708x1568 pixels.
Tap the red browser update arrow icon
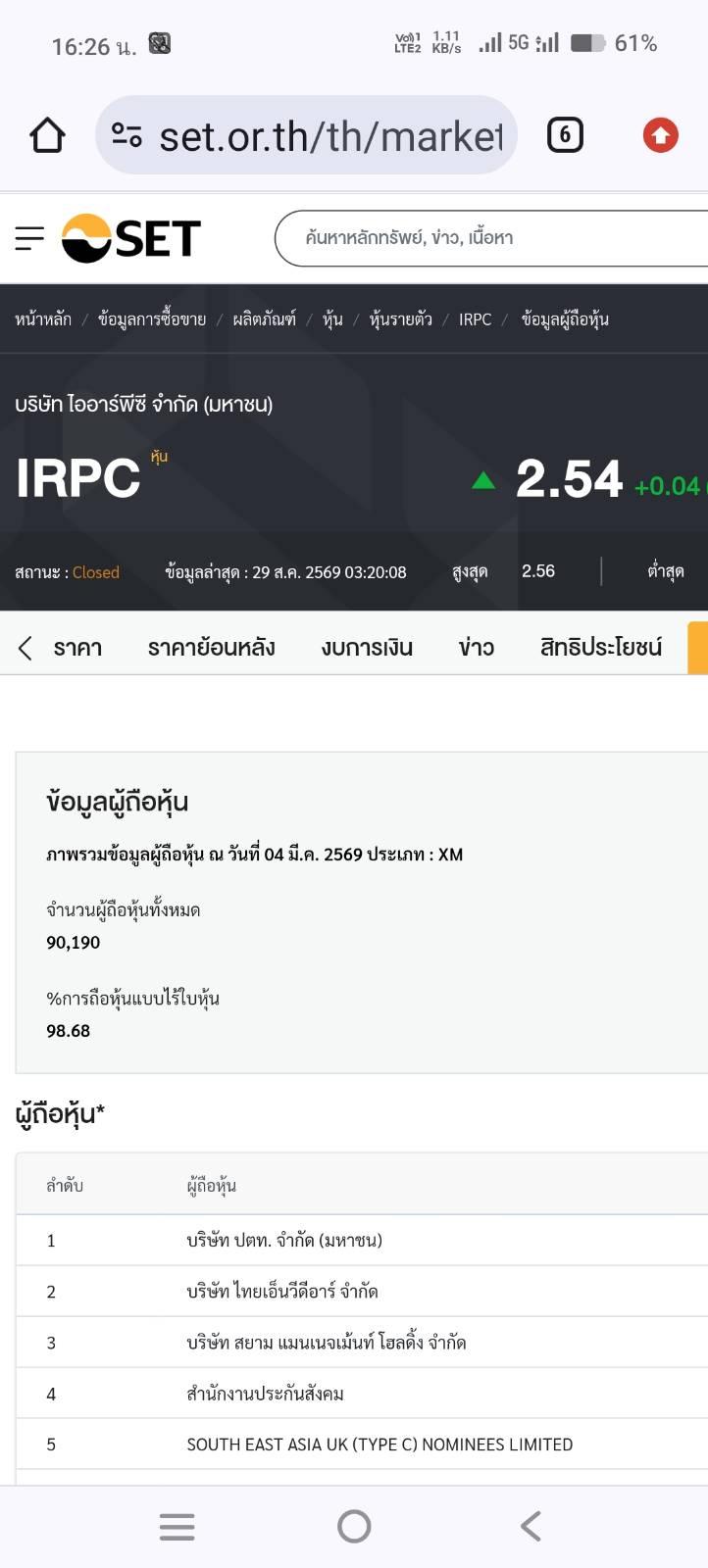tap(661, 135)
